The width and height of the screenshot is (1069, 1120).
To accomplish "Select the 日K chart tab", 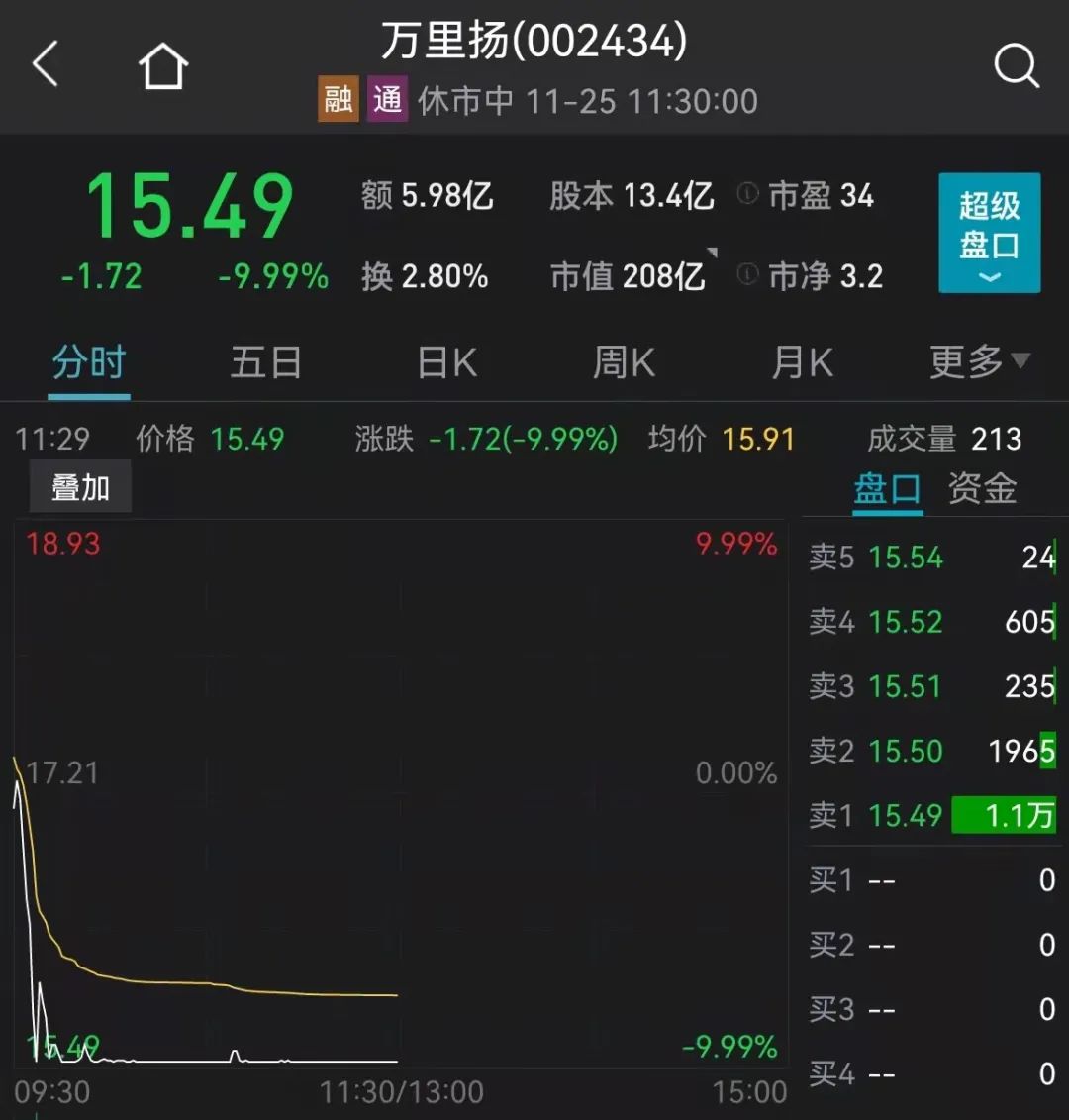I will point(447,363).
